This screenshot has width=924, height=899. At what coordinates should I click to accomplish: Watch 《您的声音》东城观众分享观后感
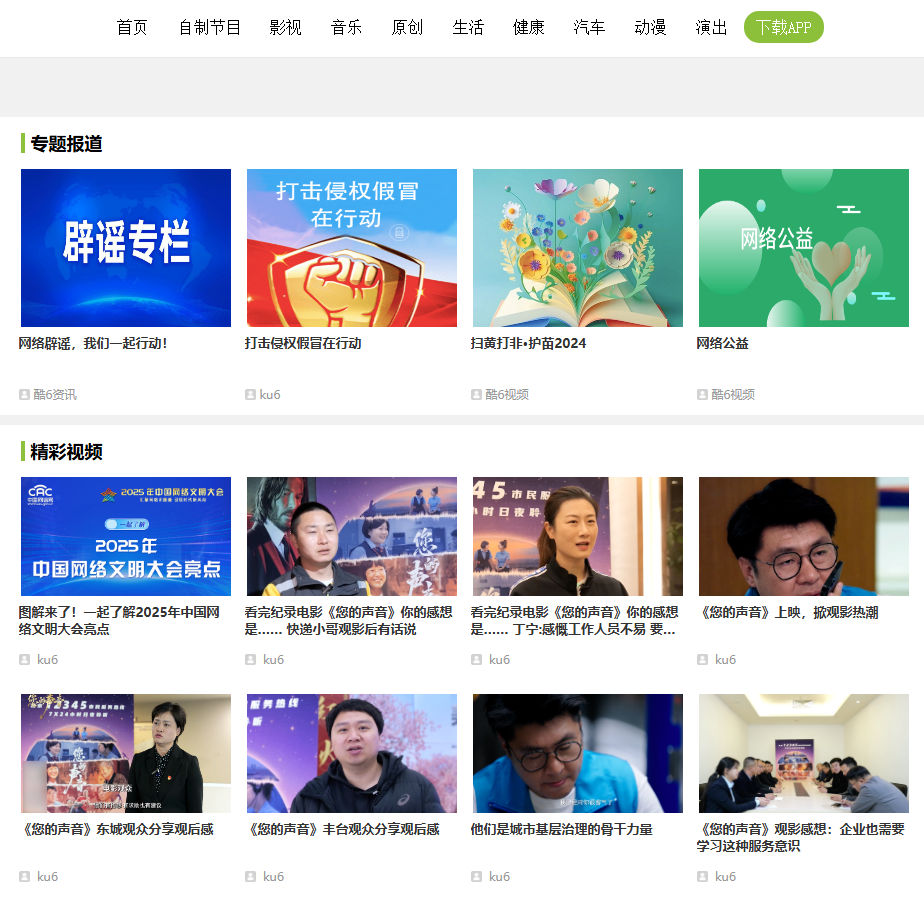tap(126, 753)
